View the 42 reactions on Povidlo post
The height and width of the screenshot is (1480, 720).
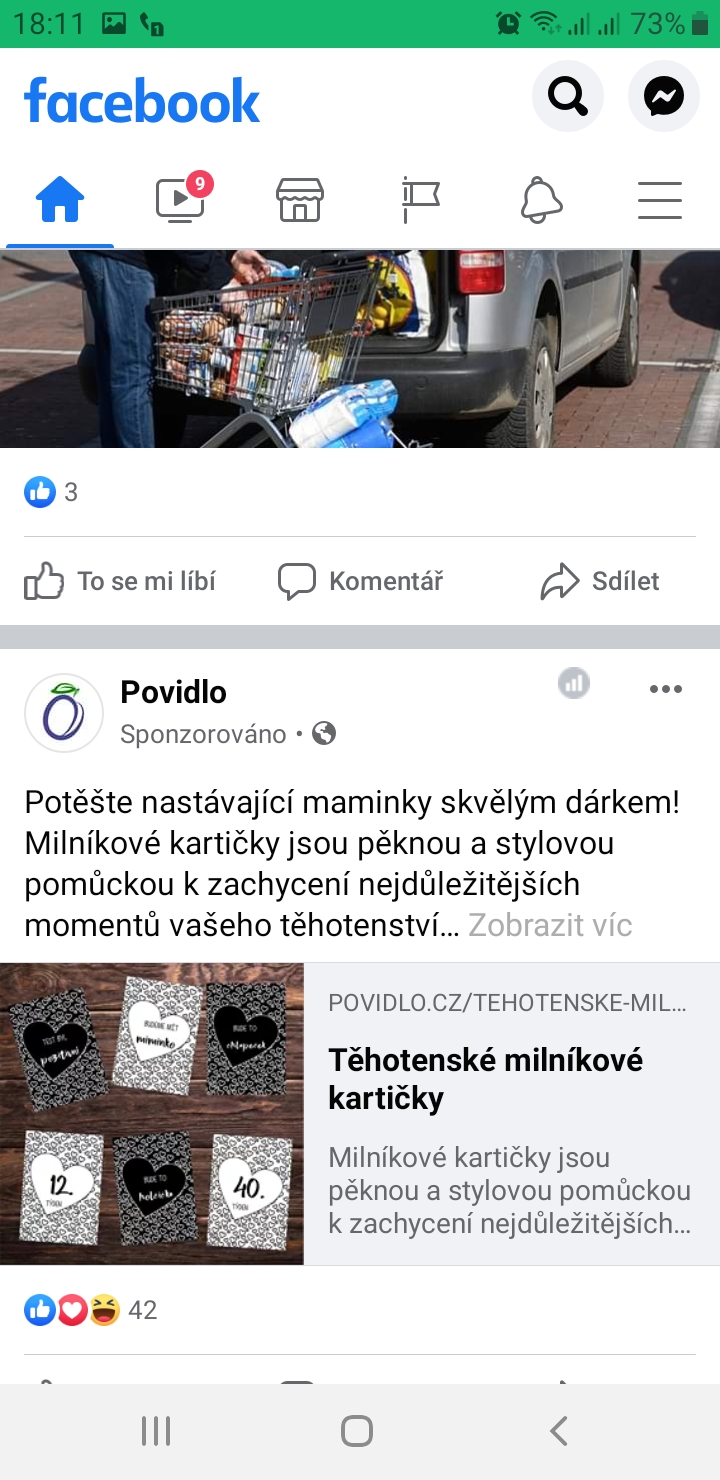(90, 1310)
